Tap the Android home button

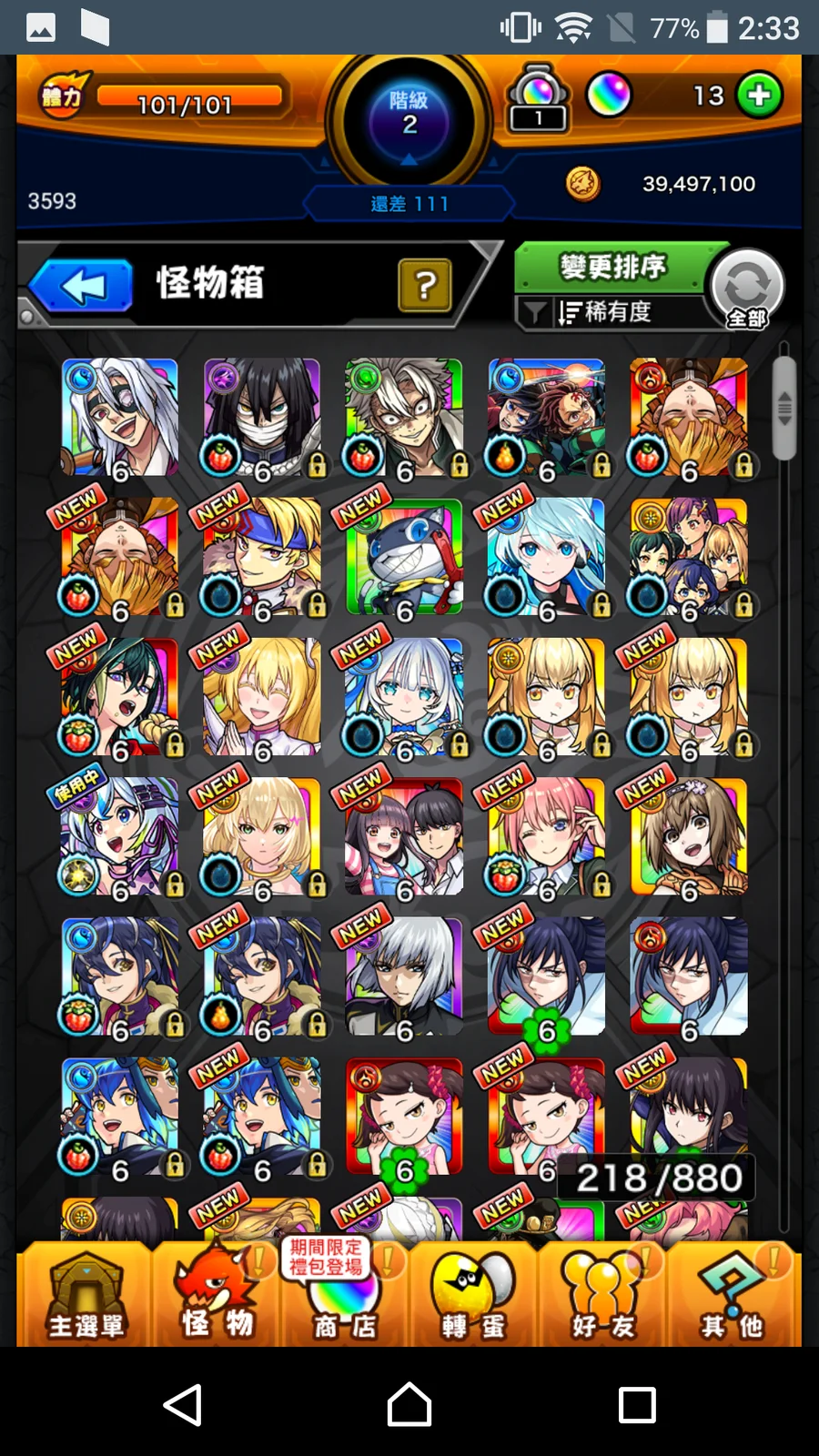(409, 1404)
